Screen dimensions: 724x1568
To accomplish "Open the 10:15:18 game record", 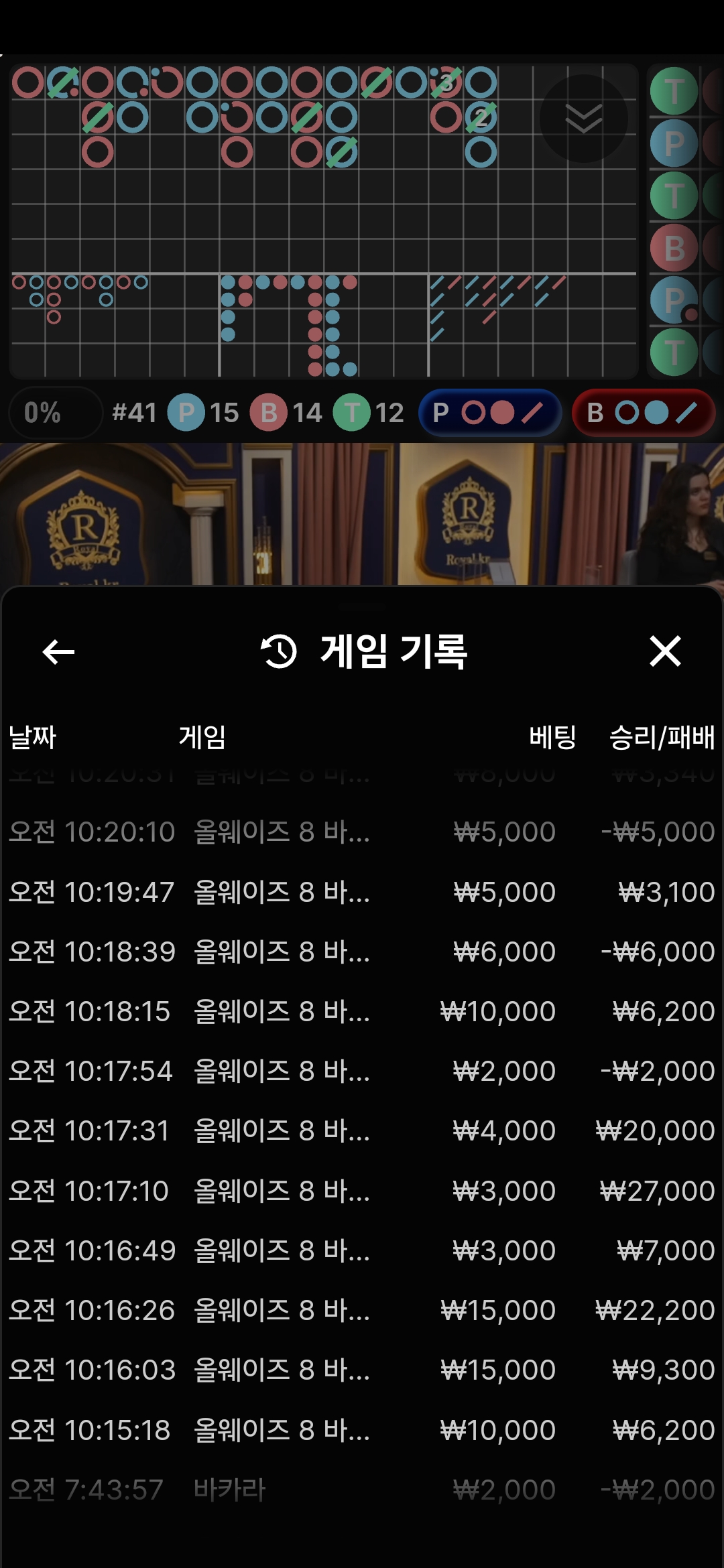I will 362,1430.
